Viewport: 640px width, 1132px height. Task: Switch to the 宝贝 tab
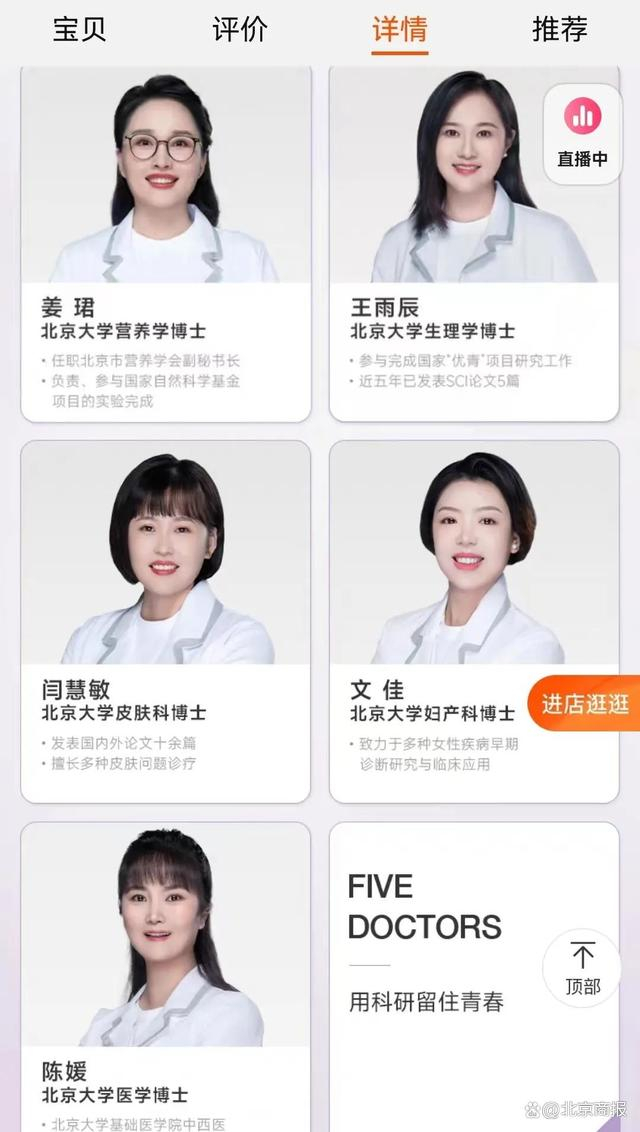pos(79,29)
